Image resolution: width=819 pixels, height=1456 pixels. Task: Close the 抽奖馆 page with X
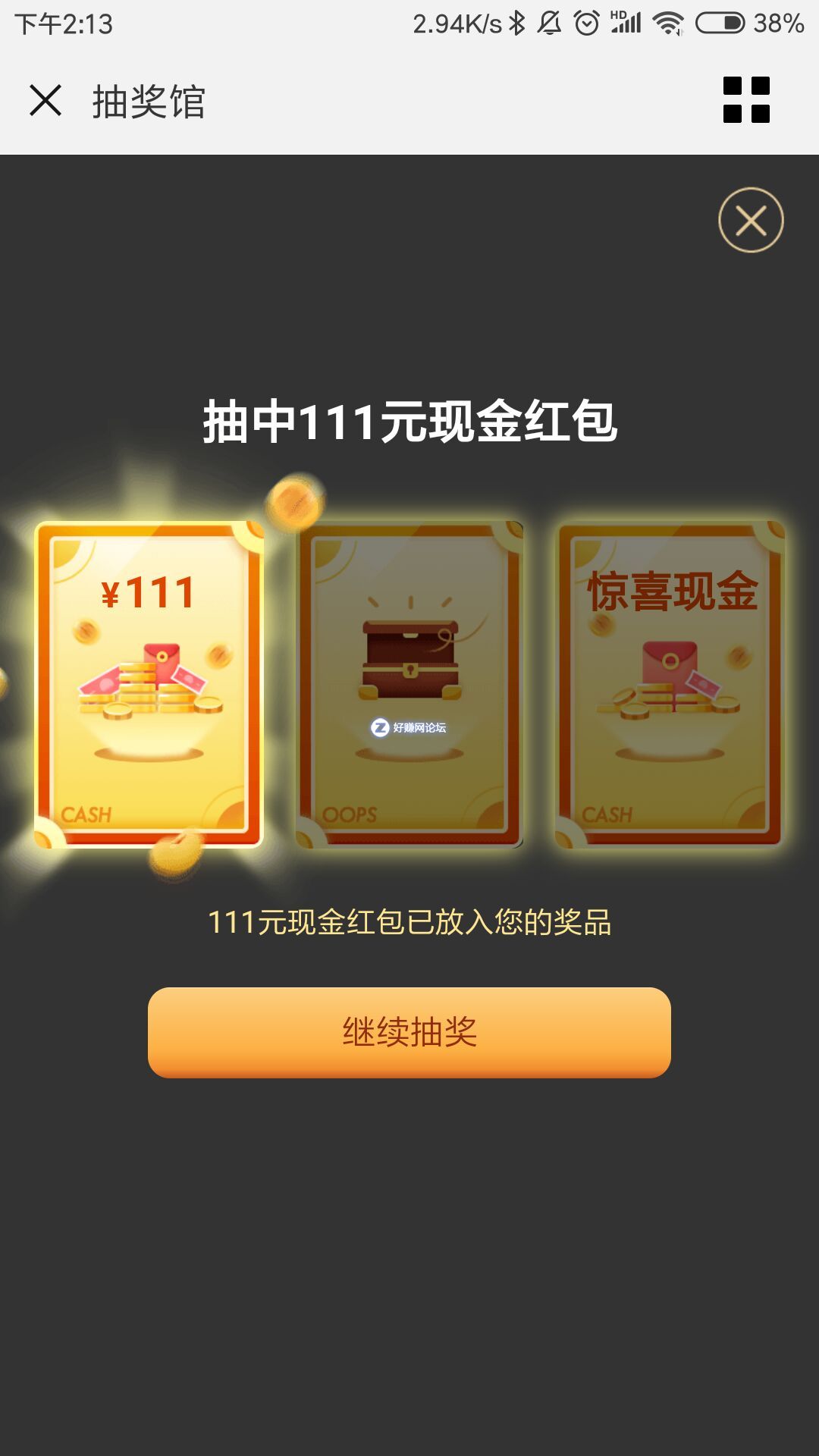[45, 100]
